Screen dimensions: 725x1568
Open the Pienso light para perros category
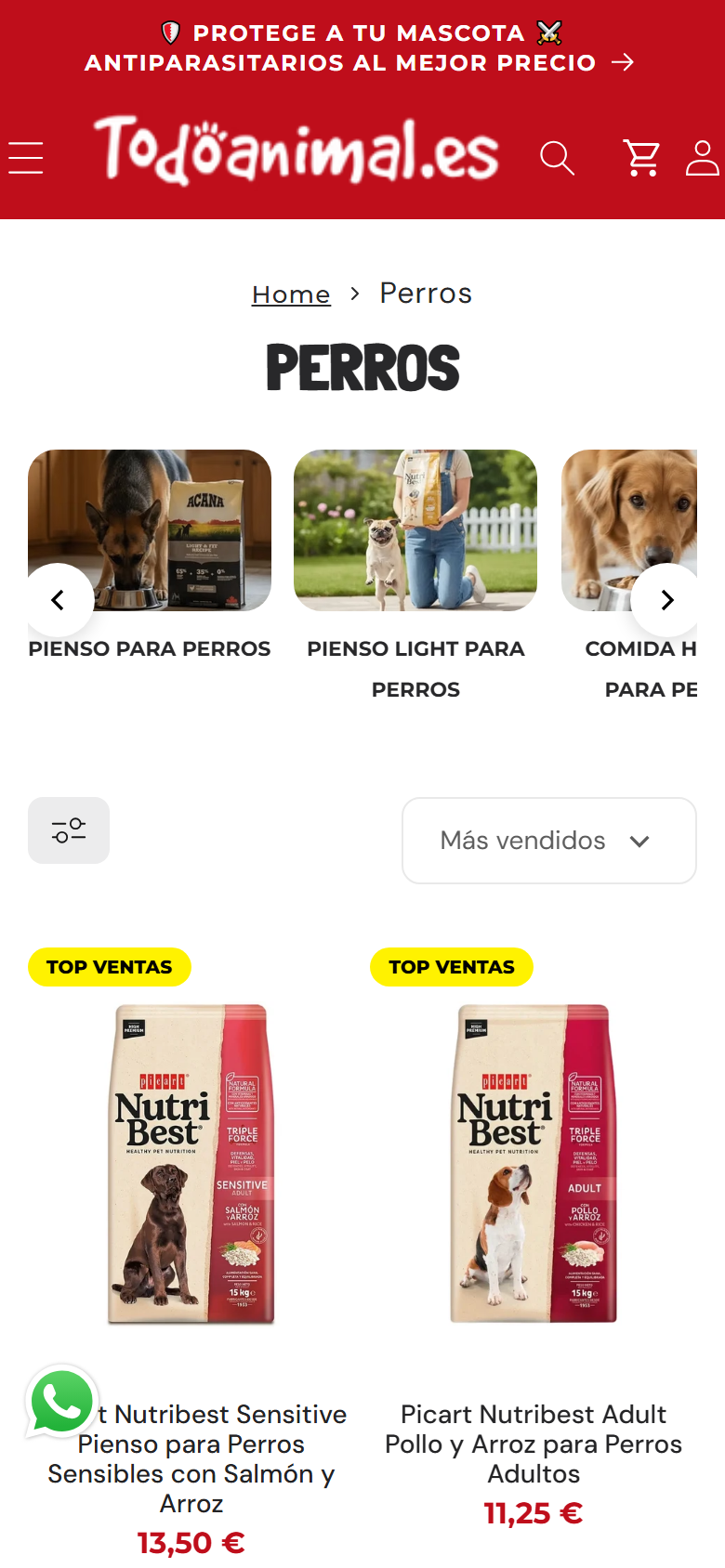click(415, 576)
